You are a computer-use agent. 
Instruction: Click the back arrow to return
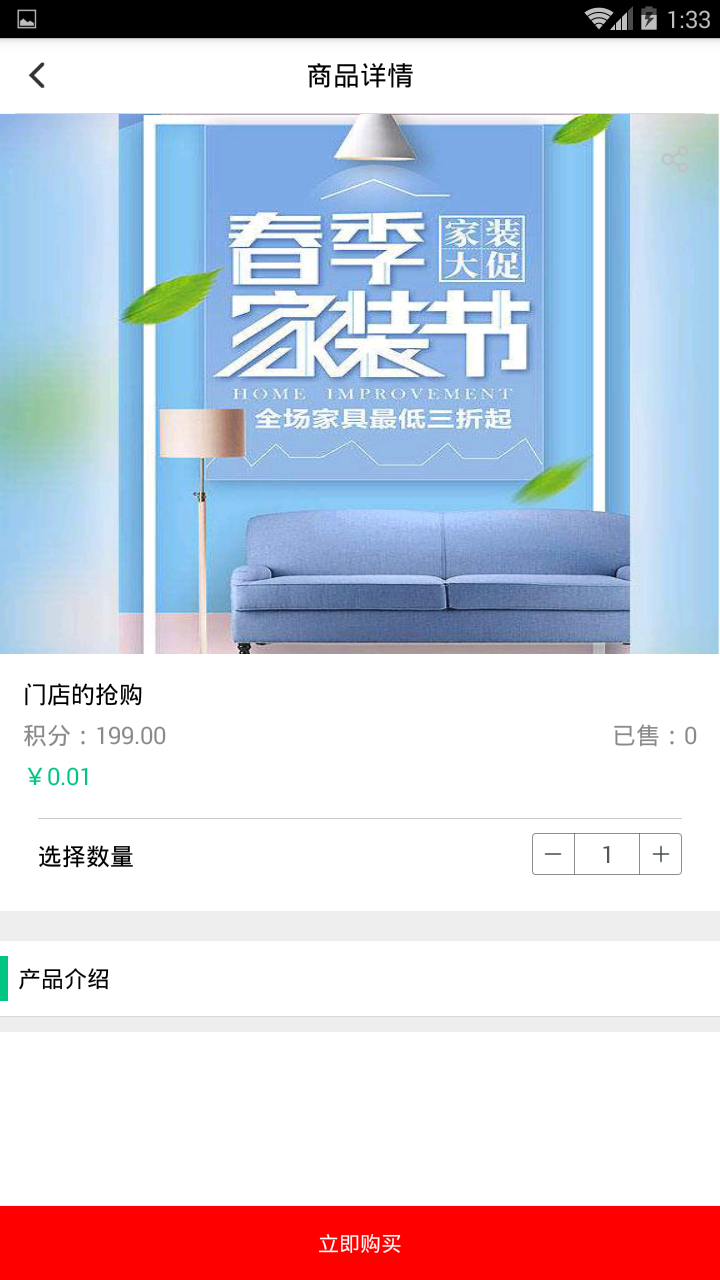point(36,75)
